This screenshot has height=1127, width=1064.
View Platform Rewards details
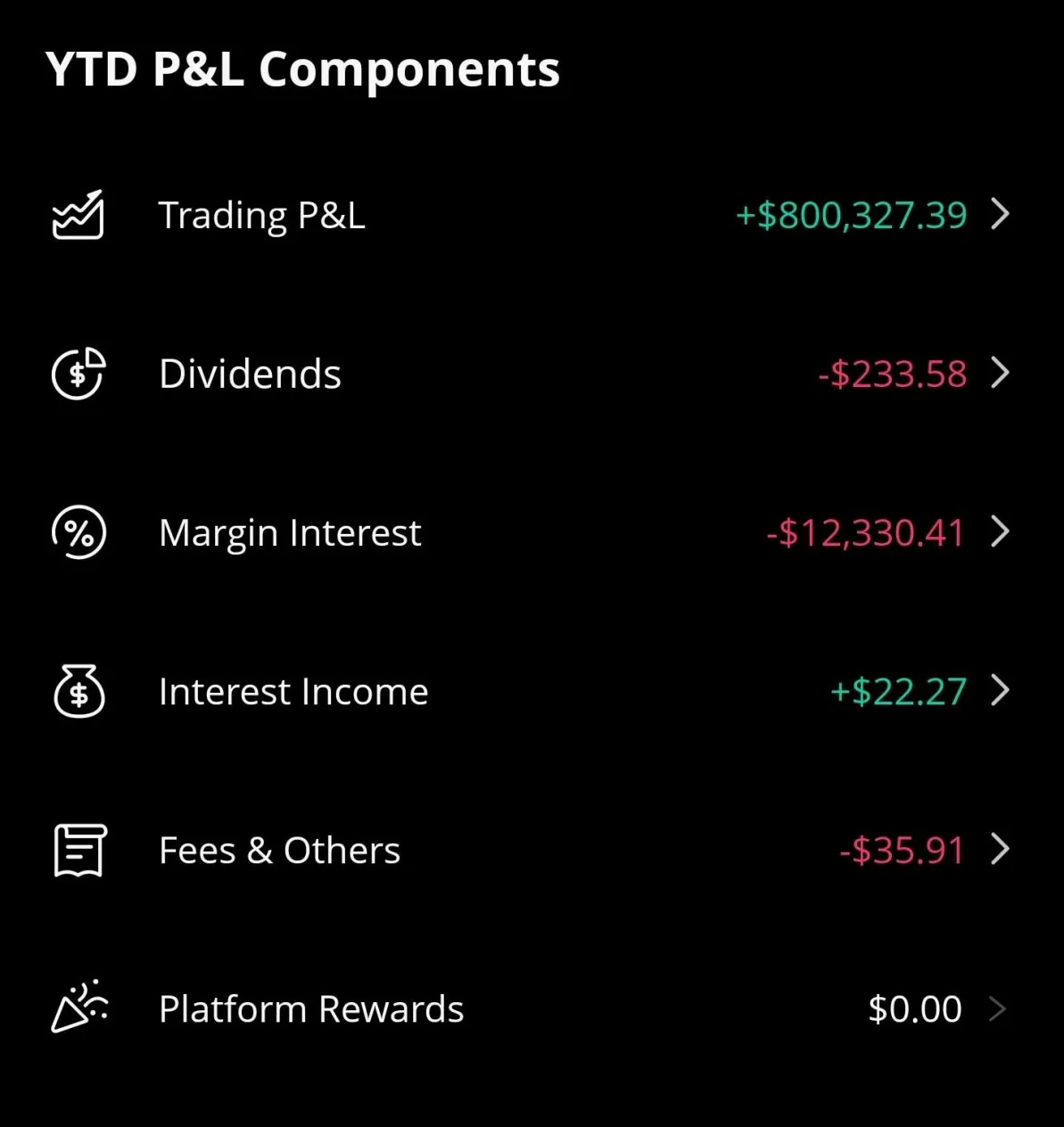(532, 1009)
